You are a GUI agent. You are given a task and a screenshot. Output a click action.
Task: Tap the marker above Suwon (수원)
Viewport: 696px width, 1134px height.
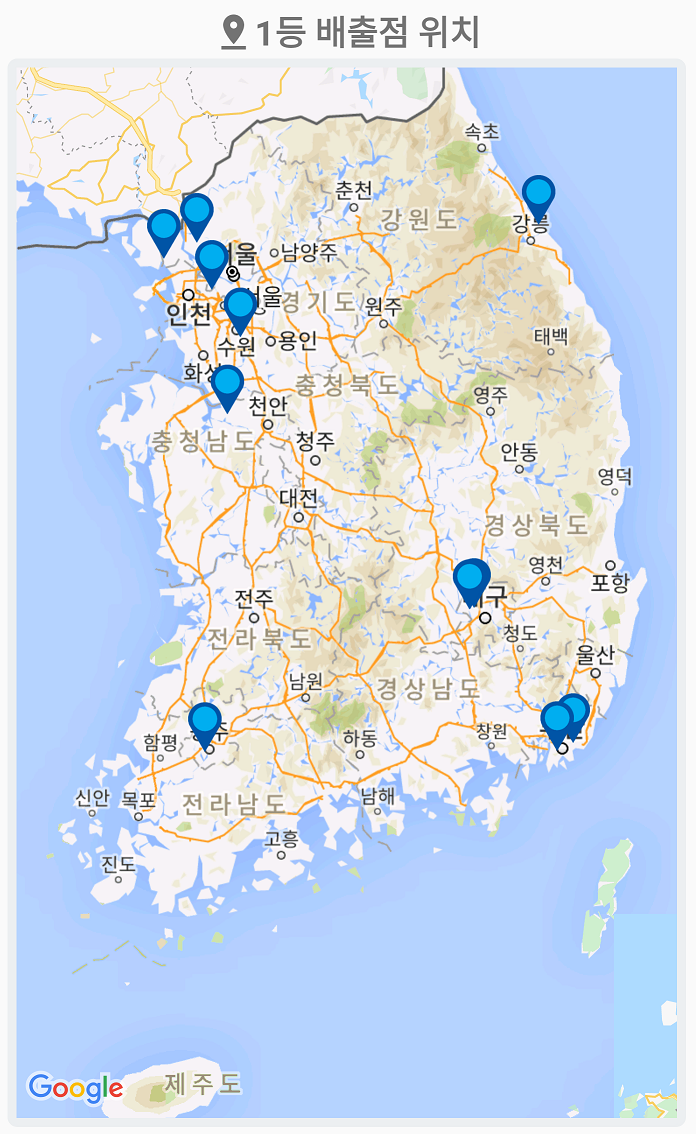click(240, 307)
